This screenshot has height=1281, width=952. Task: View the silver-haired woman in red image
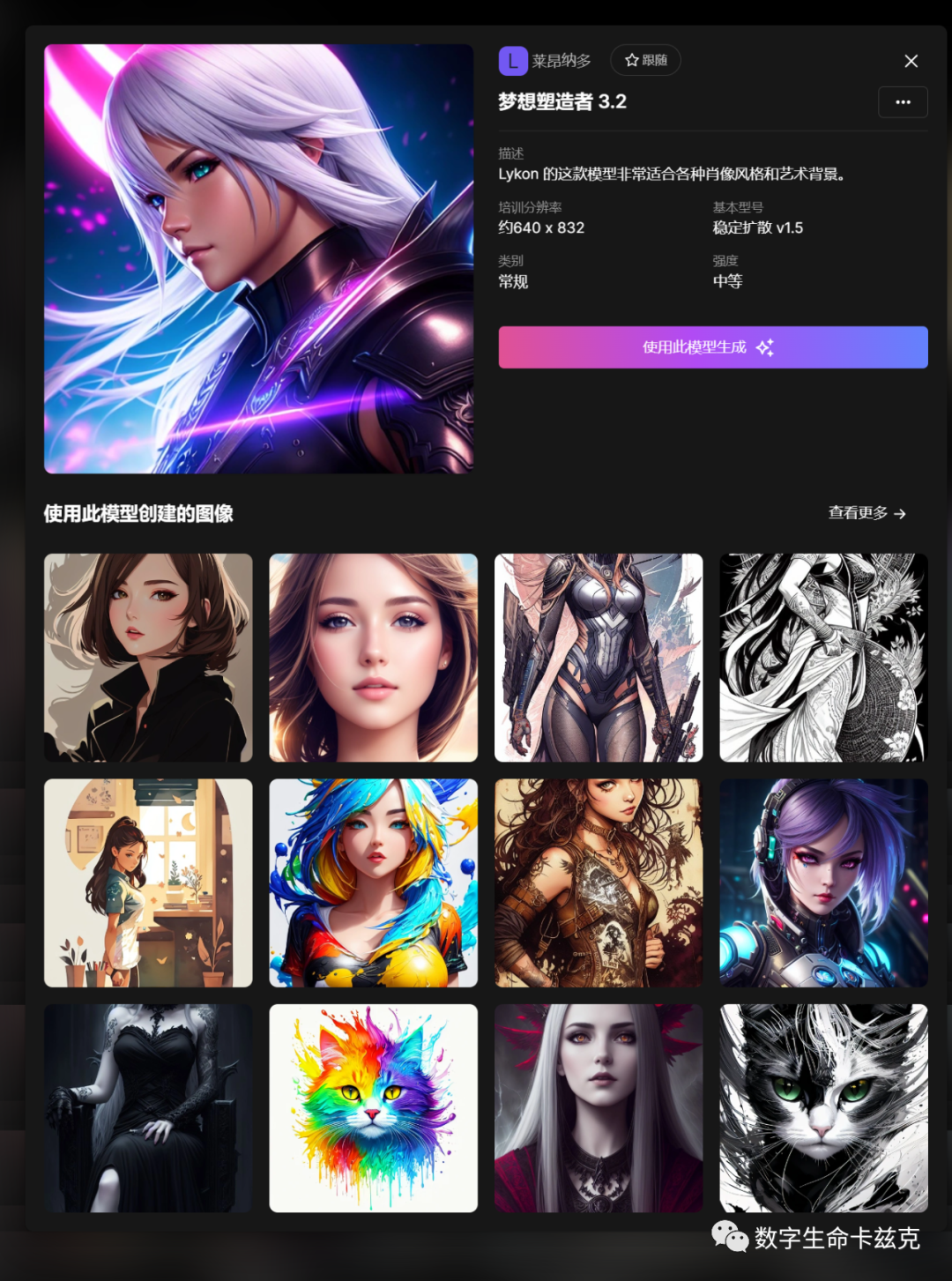click(x=599, y=1108)
